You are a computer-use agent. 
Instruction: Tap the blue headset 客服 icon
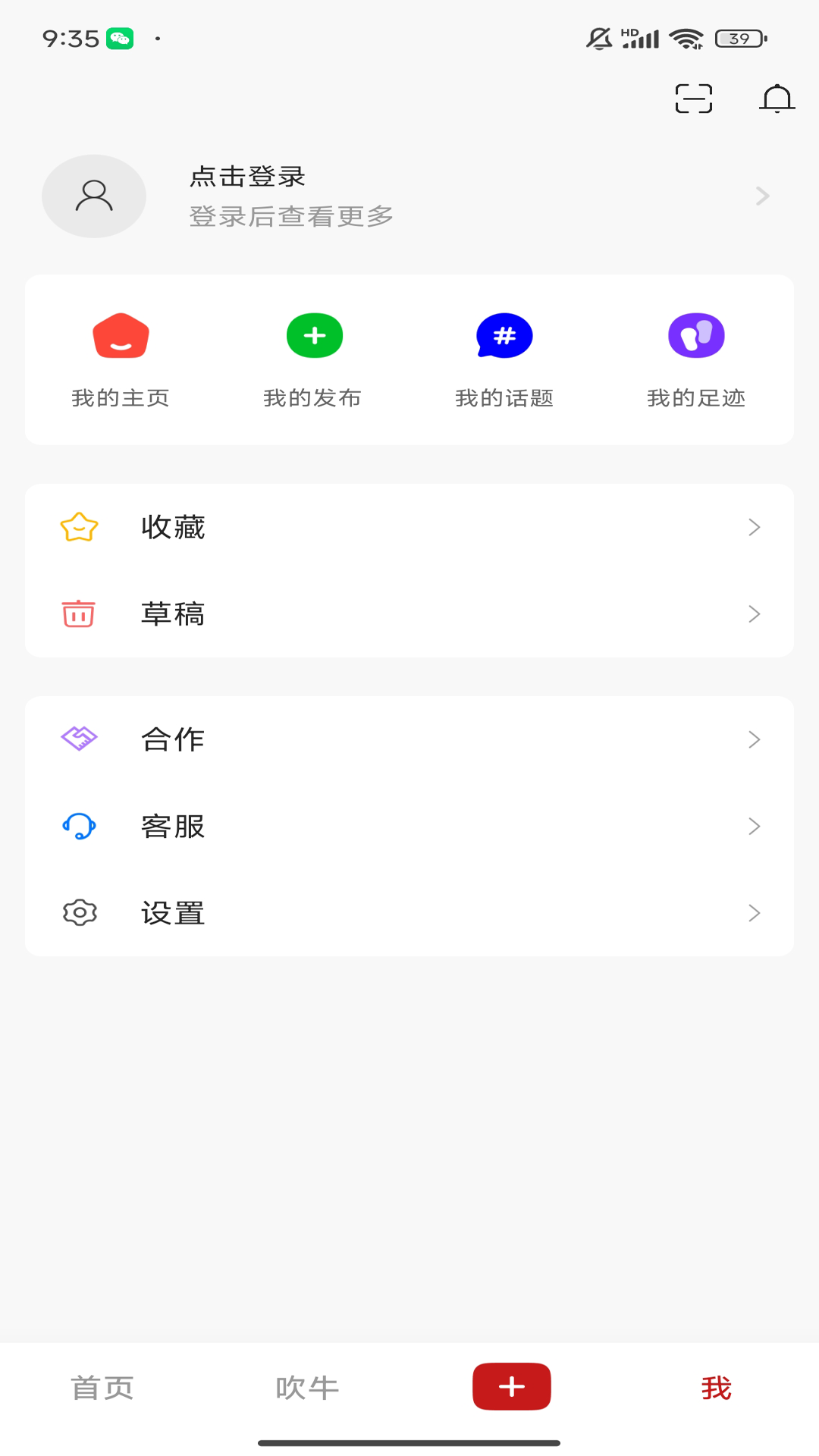[x=79, y=827]
